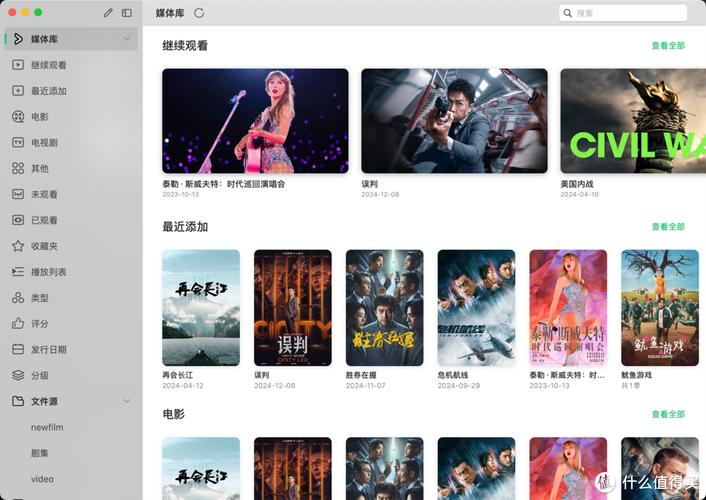Open the 收藏夹 favorites
Screen dimensions: 706x500
click(45, 246)
